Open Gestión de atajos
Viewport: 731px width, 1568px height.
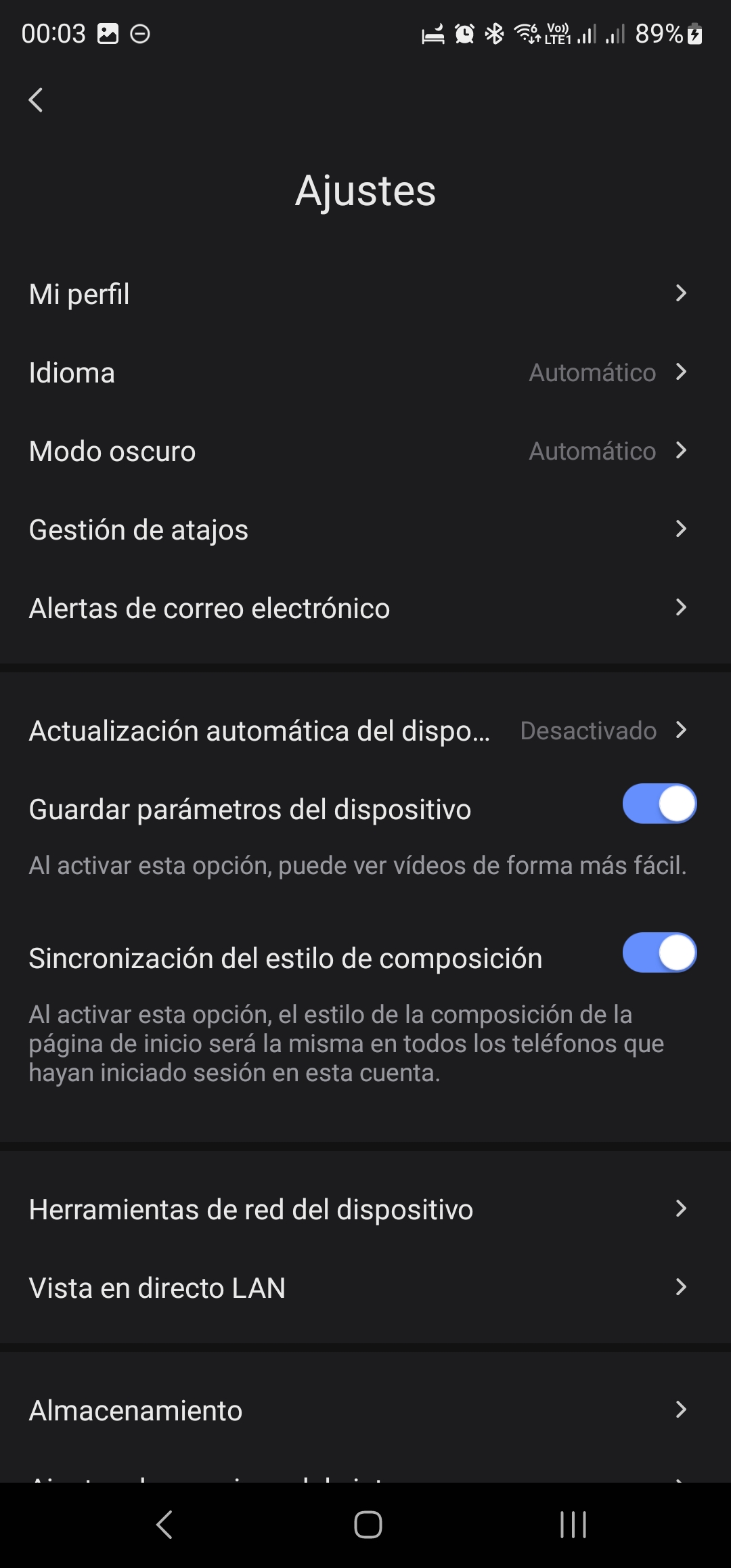pos(365,529)
